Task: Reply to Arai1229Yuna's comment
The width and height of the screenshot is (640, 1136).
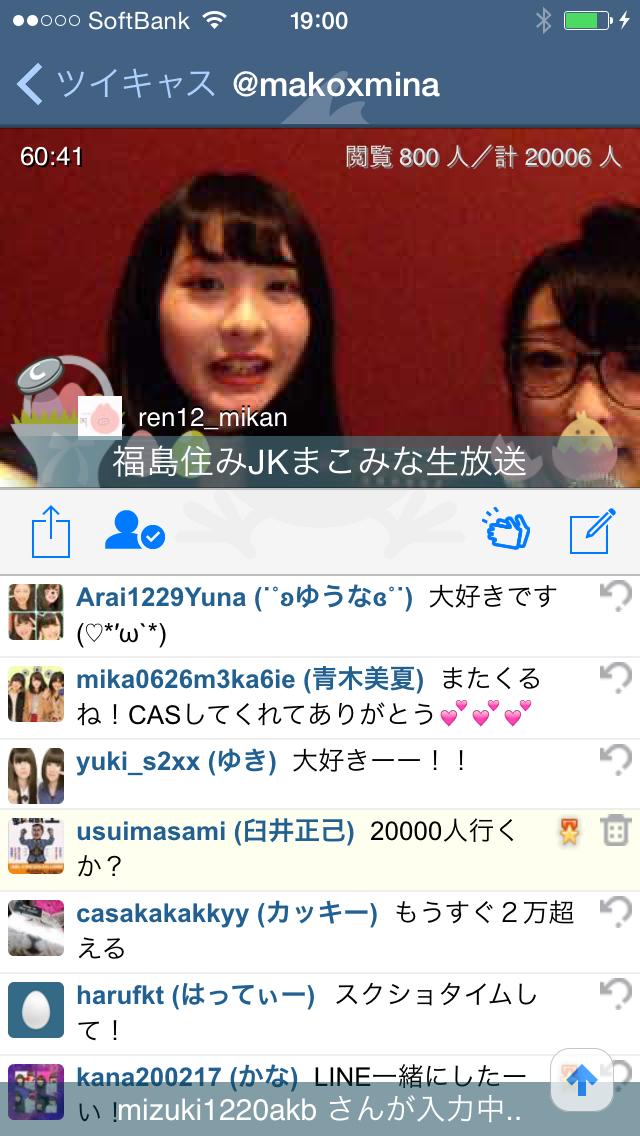Action: tap(615, 597)
